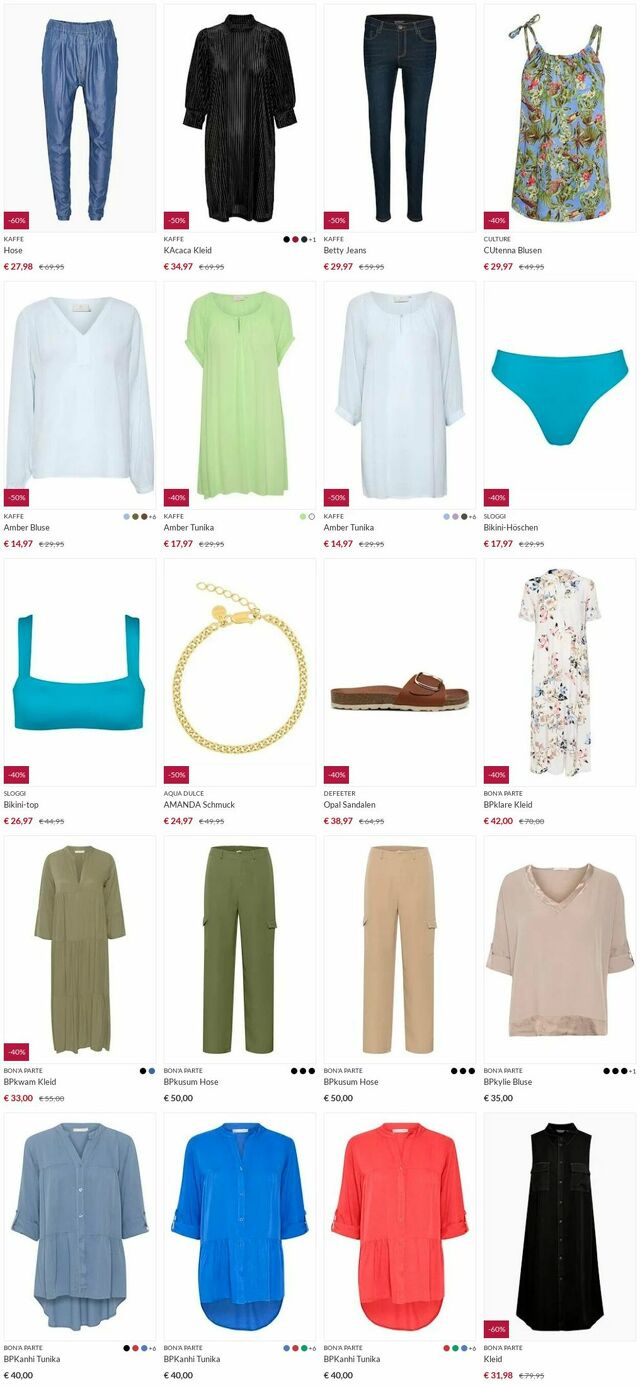Select the CUtenna Blusen floral top
Image resolution: width=640 pixels, height=1386 pixels.
point(560,118)
